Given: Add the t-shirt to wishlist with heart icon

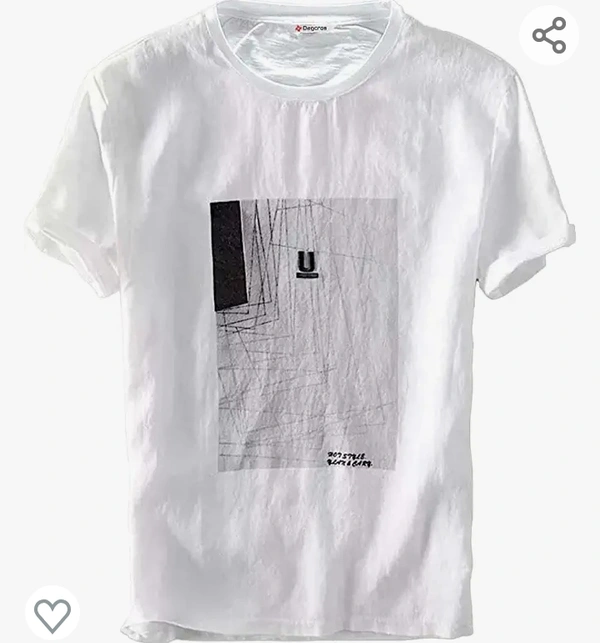Looking at the screenshot, I should pos(52,613).
